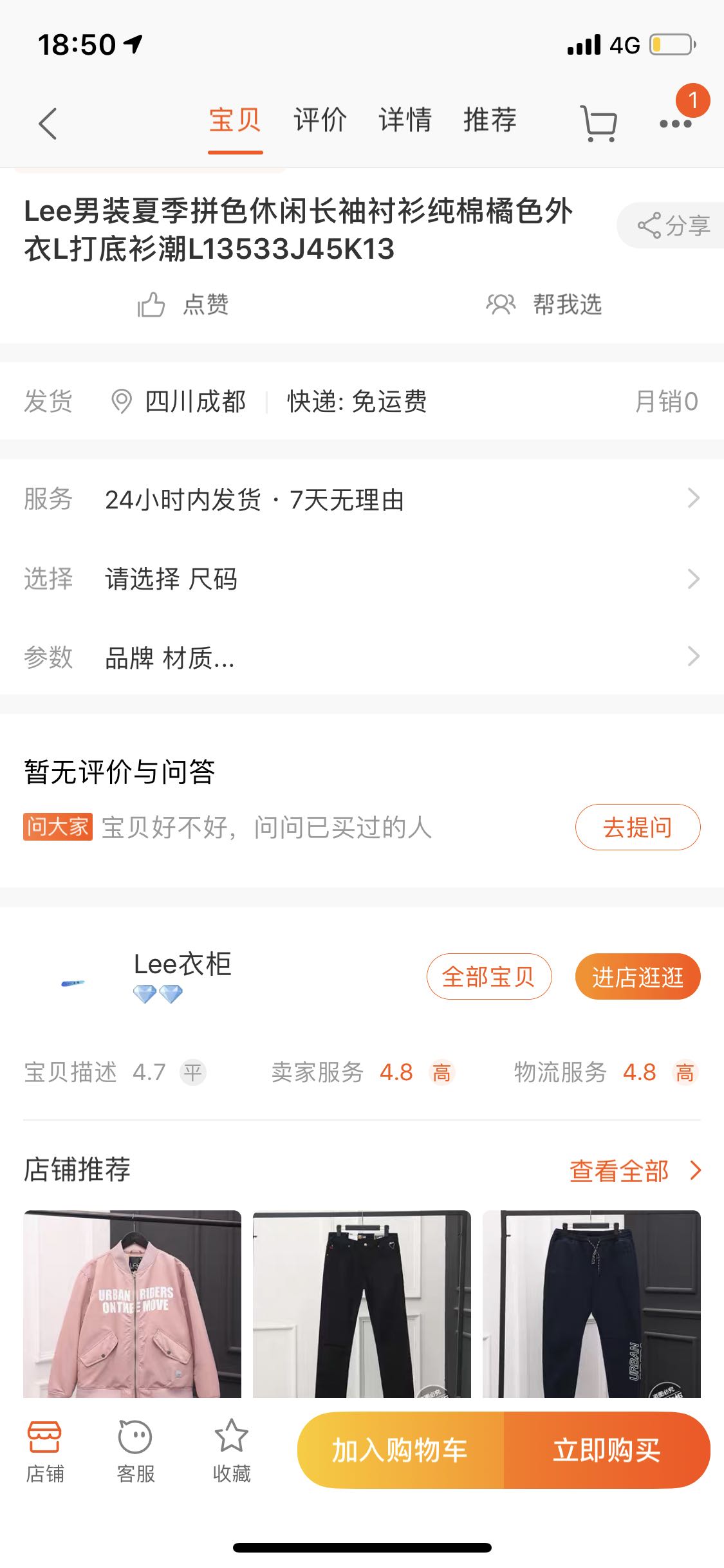Share this product via 分享
The height and width of the screenshot is (1568, 724).
coord(673,226)
